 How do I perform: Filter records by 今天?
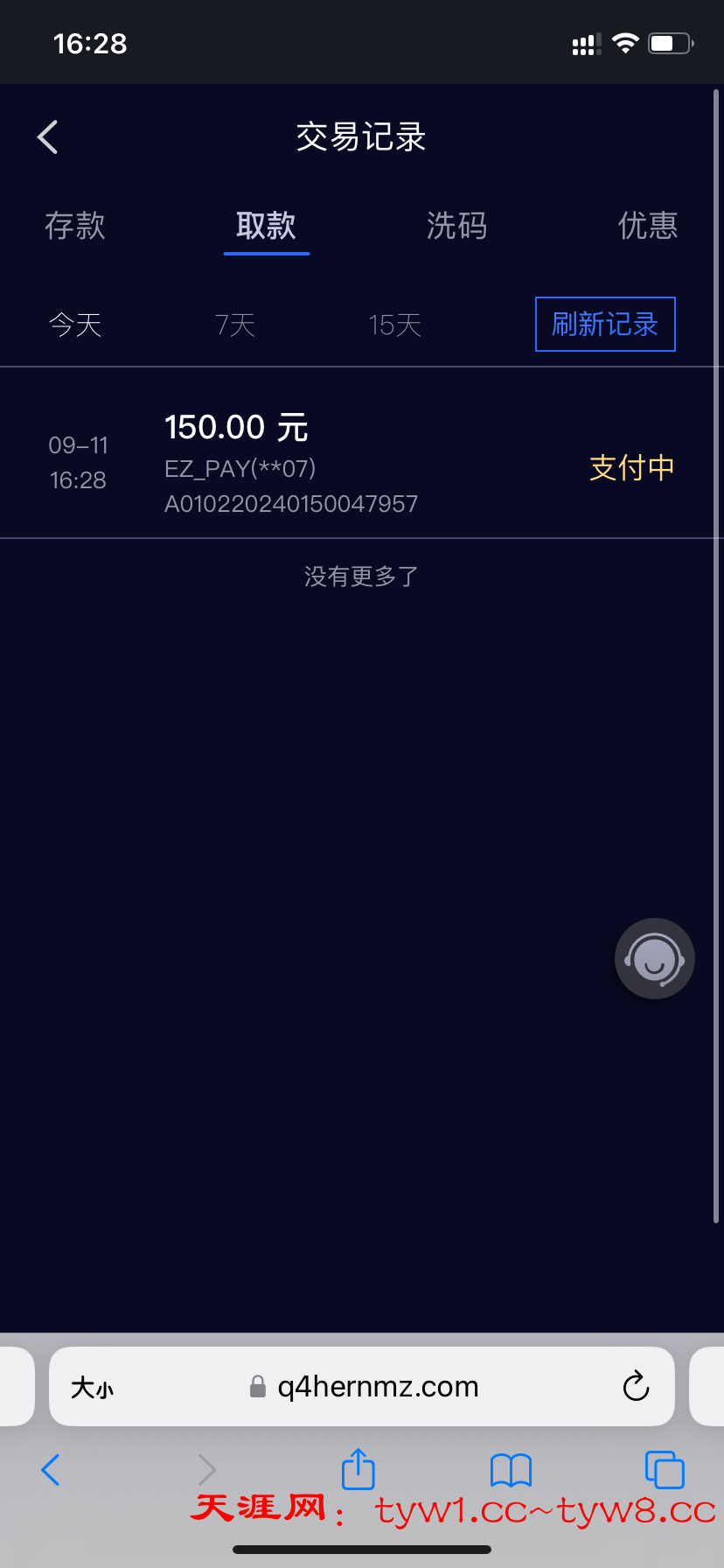click(75, 325)
